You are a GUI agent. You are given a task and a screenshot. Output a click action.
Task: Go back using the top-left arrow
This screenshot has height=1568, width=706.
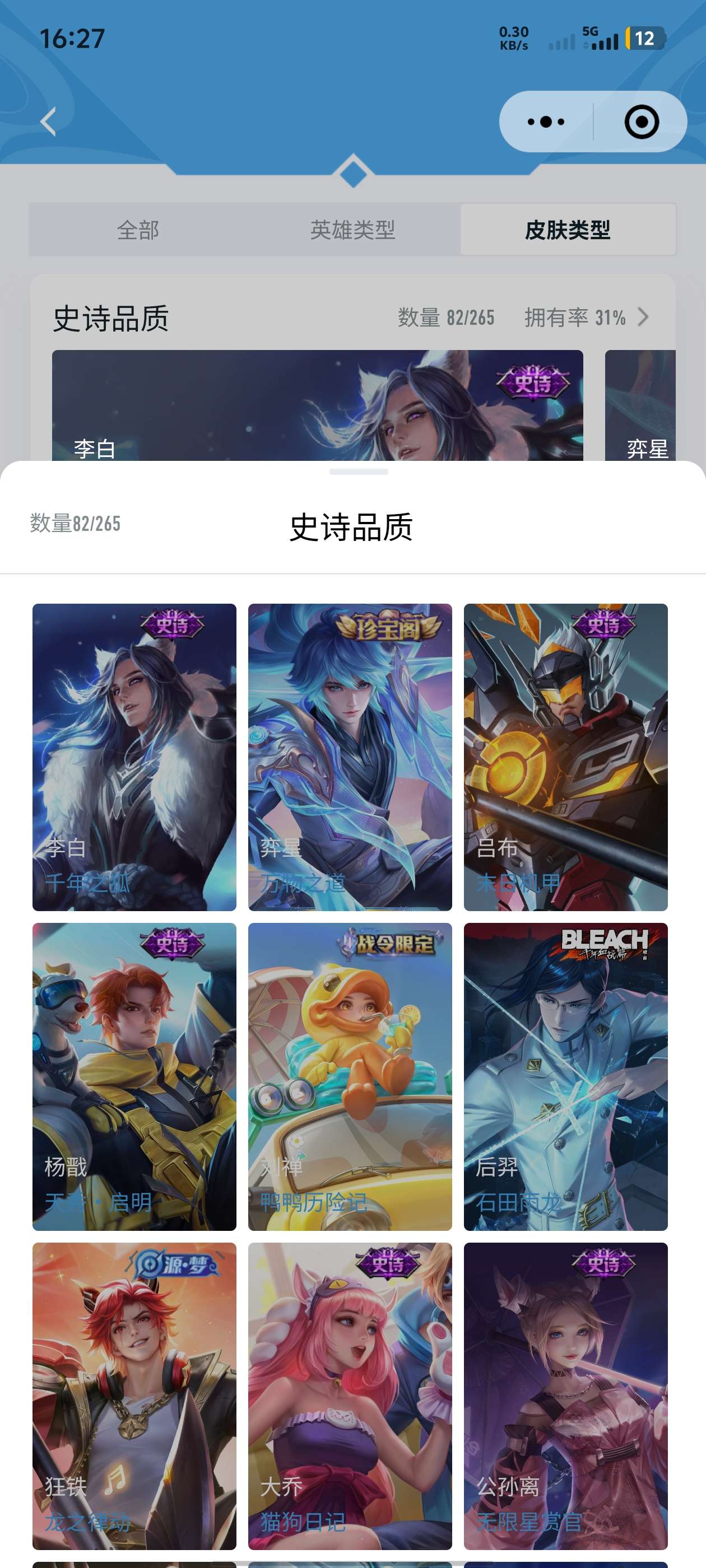(x=48, y=122)
